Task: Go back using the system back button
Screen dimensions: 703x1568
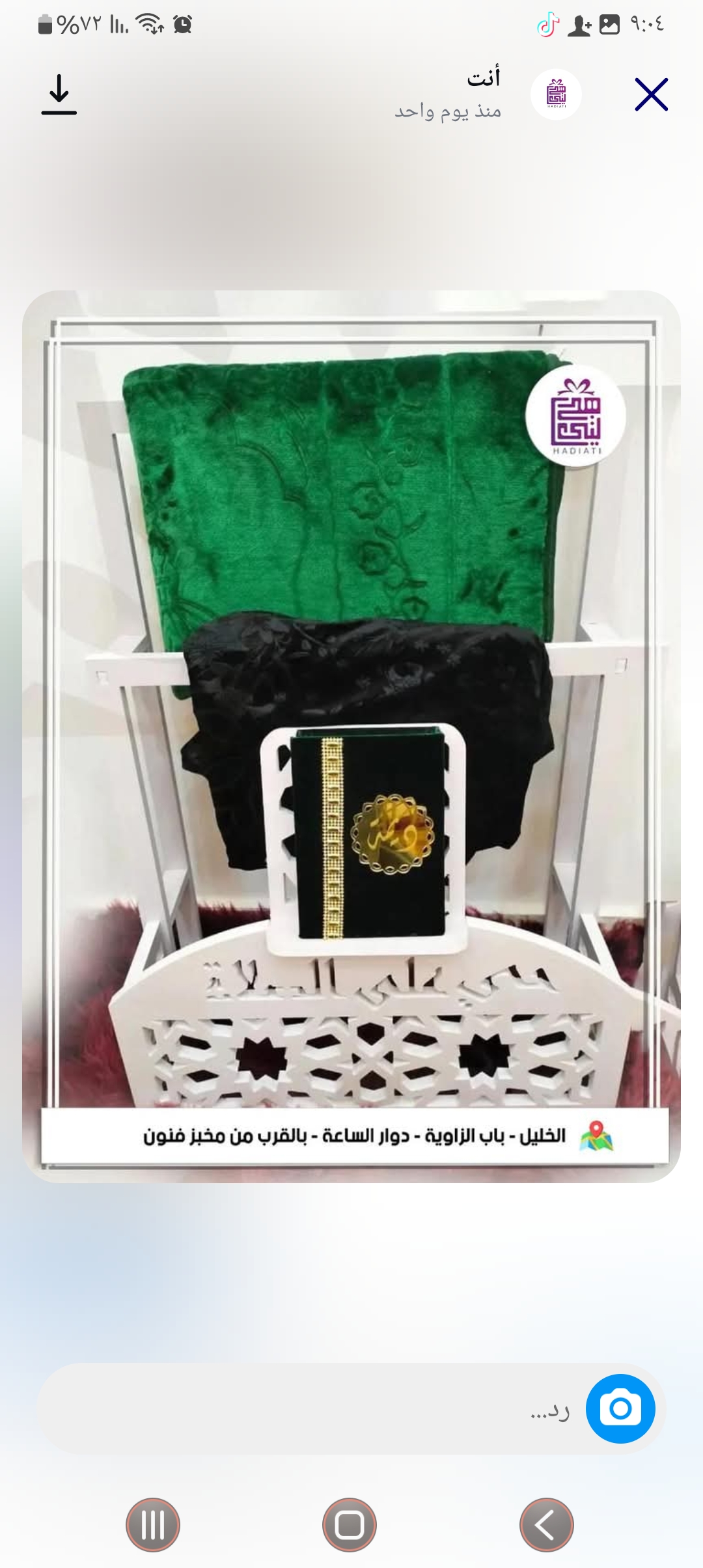Action: [x=546, y=1525]
